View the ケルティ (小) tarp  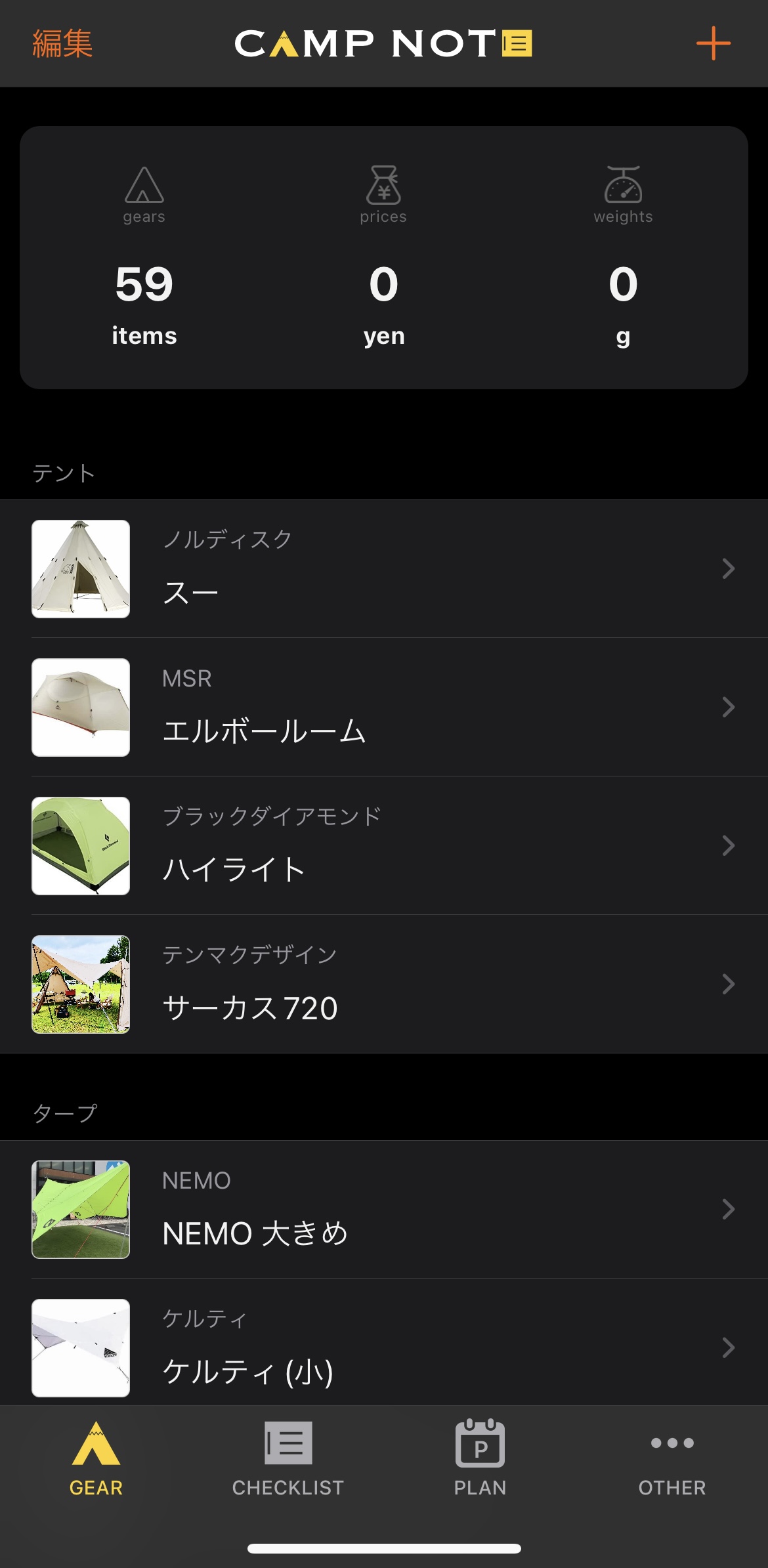coord(384,1347)
